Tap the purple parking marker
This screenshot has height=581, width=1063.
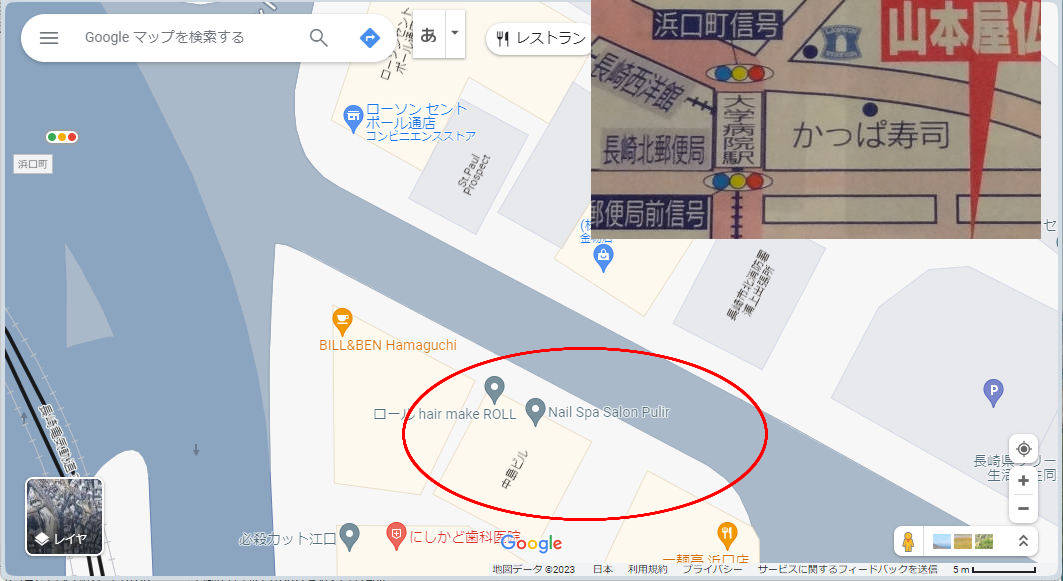pyautogui.click(x=993, y=393)
